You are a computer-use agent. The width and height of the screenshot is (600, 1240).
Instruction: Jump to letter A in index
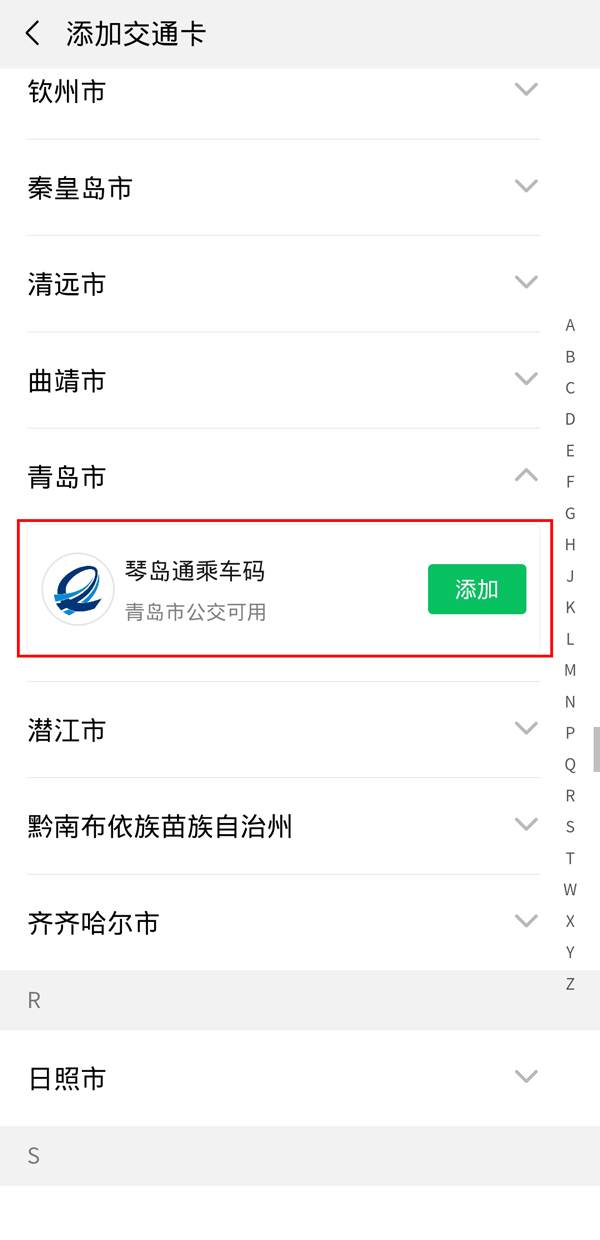point(570,325)
